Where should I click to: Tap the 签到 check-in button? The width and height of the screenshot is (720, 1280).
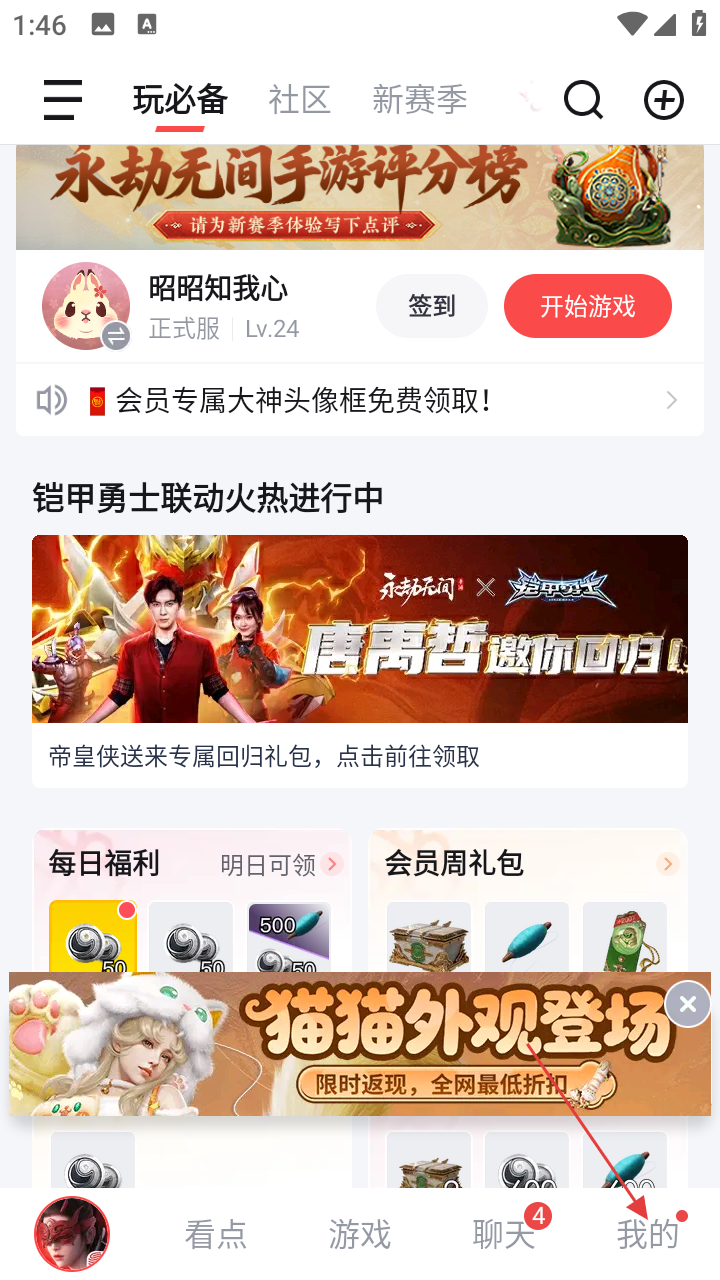432,306
